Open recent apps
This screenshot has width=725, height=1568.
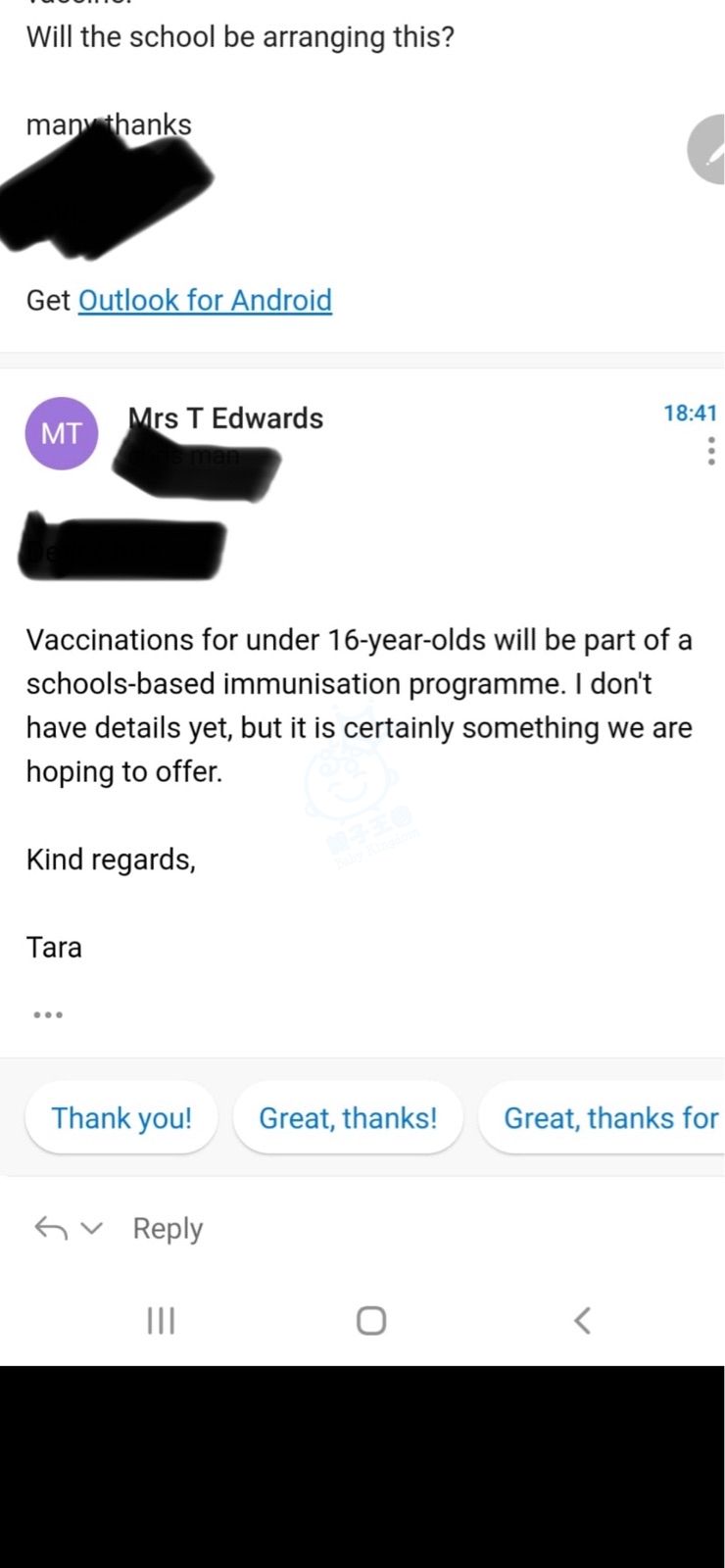click(x=161, y=1321)
